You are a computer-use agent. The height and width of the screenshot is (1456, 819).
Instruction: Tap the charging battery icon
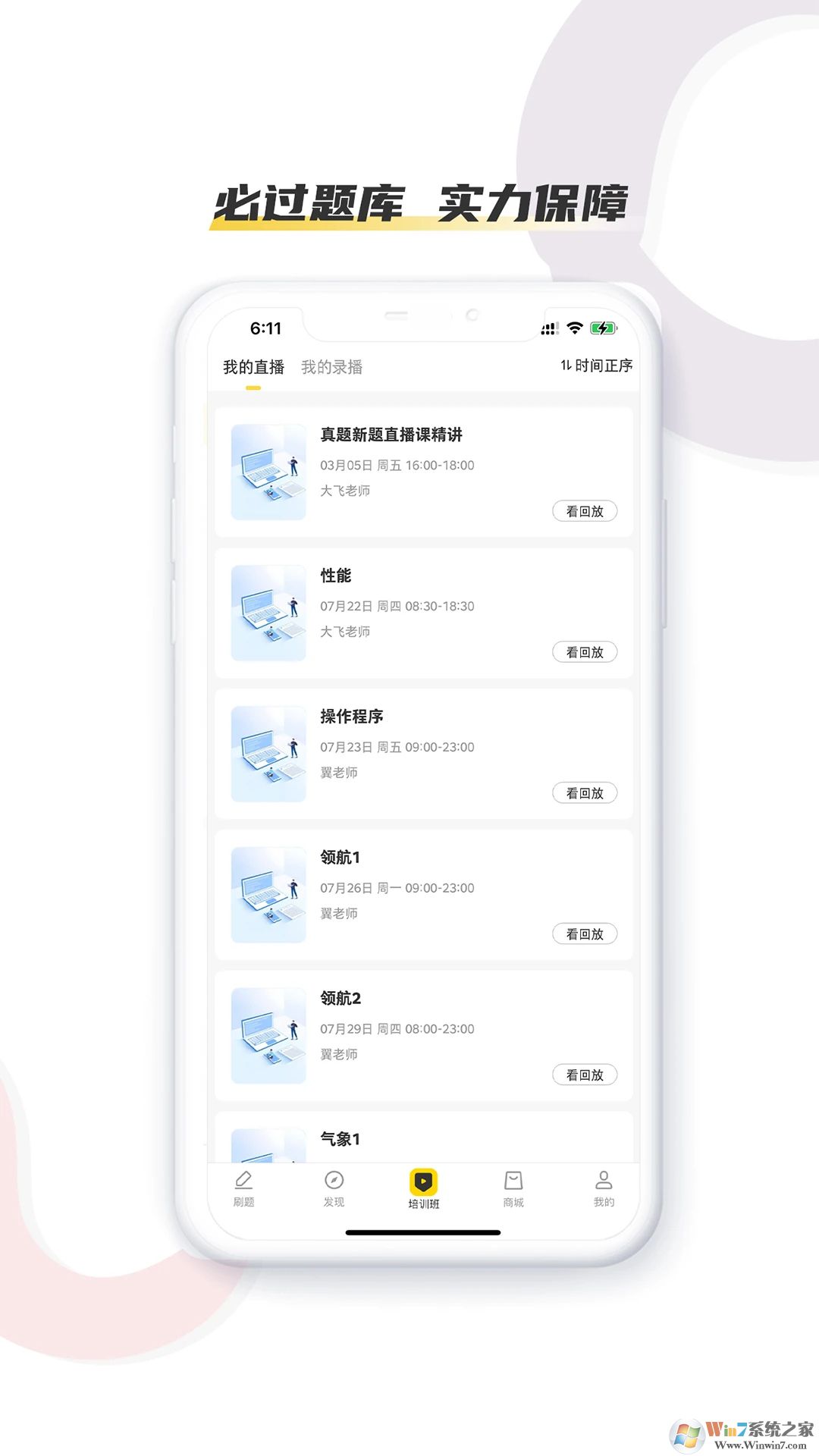pyautogui.click(x=603, y=328)
